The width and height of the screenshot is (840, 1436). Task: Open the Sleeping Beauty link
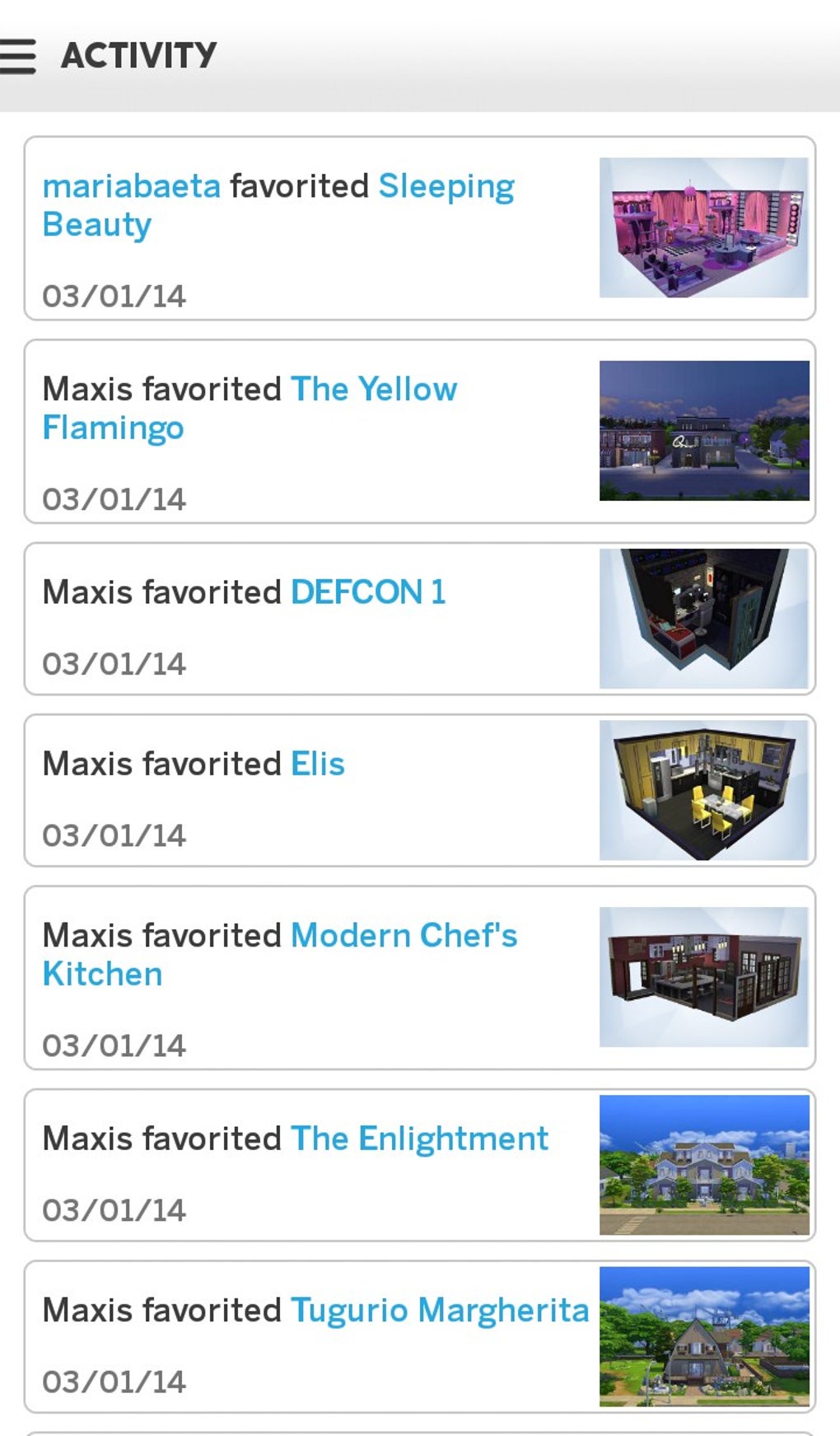click(x=446, y=187)
